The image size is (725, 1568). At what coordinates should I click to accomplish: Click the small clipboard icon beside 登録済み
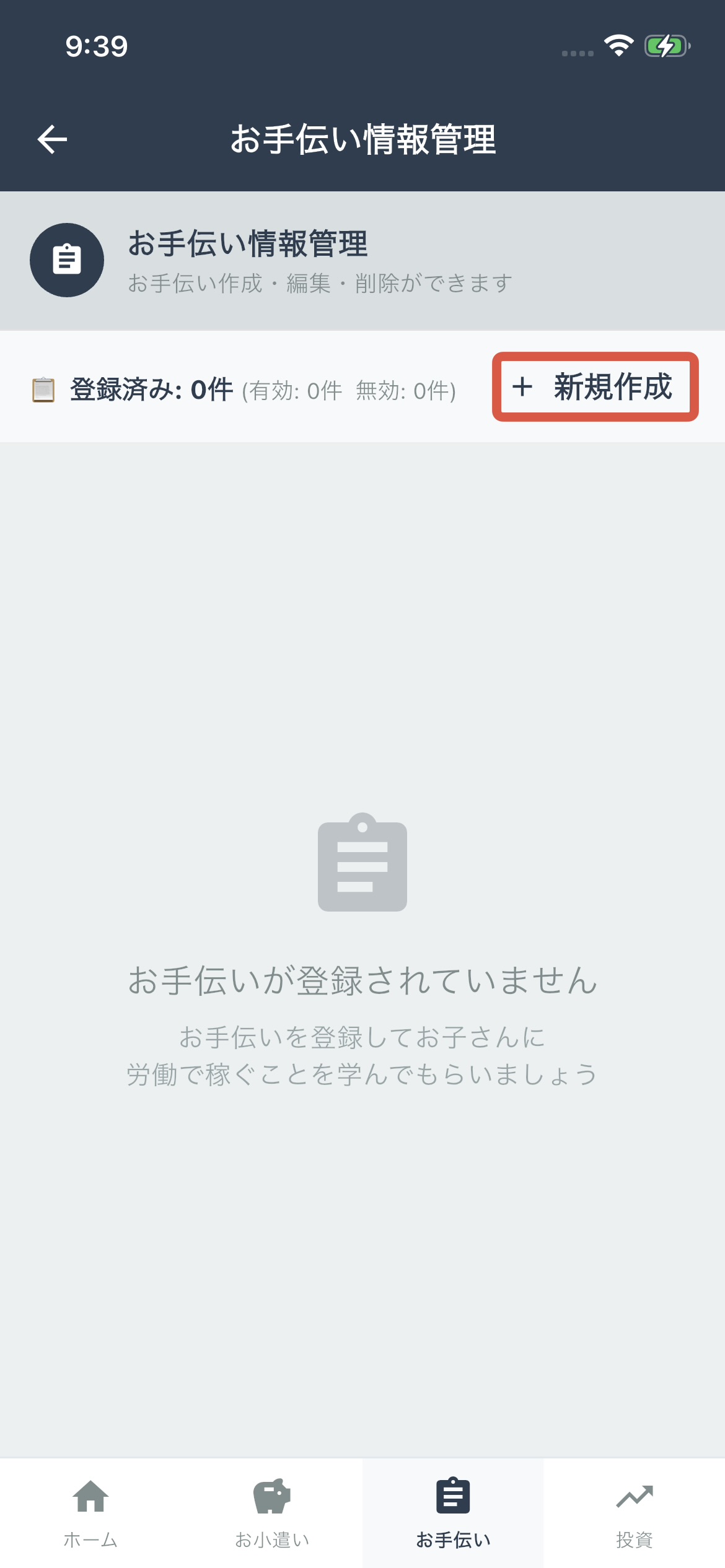click(42, 390)
